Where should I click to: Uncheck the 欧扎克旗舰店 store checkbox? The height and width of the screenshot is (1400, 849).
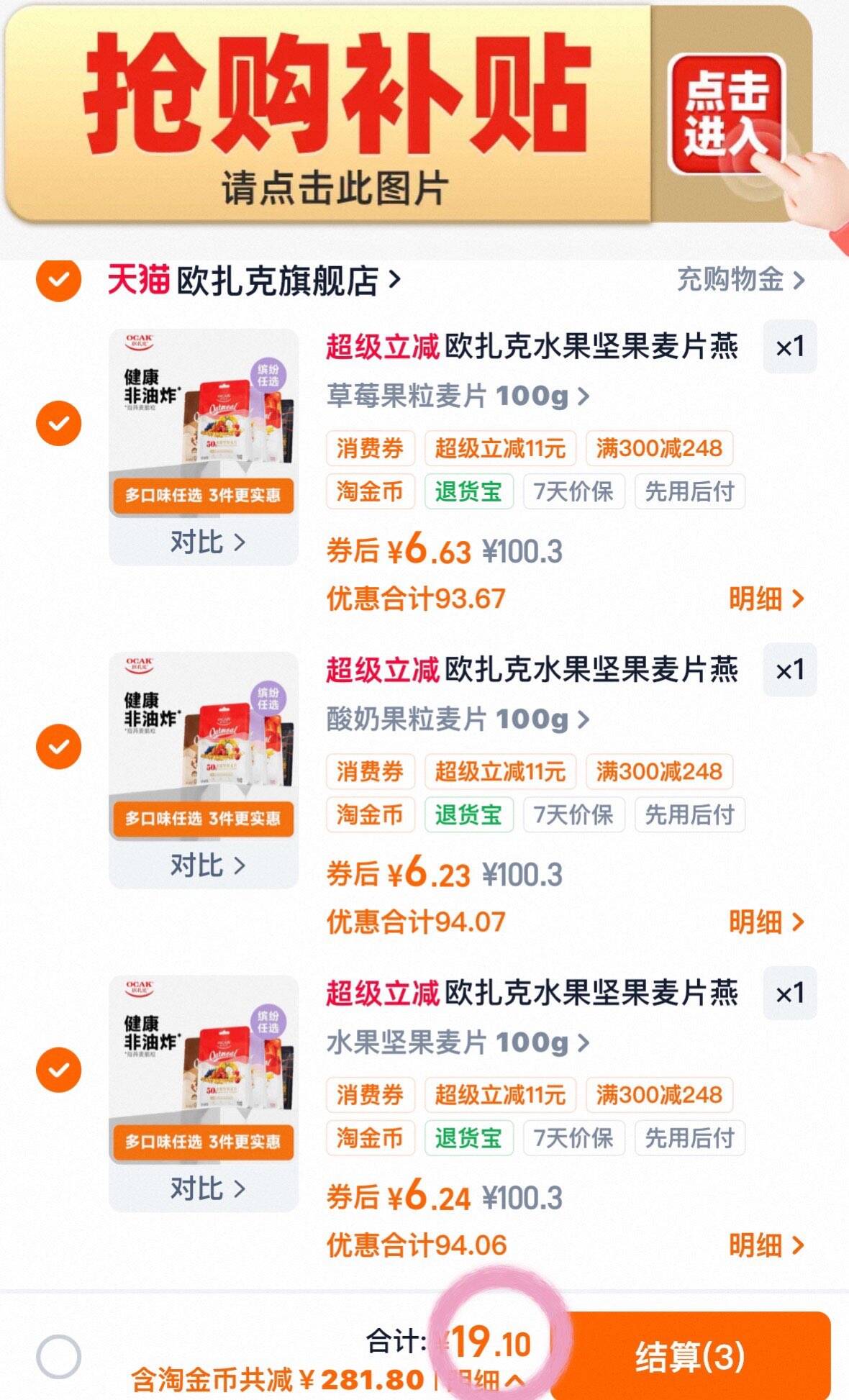pos(58,281)
